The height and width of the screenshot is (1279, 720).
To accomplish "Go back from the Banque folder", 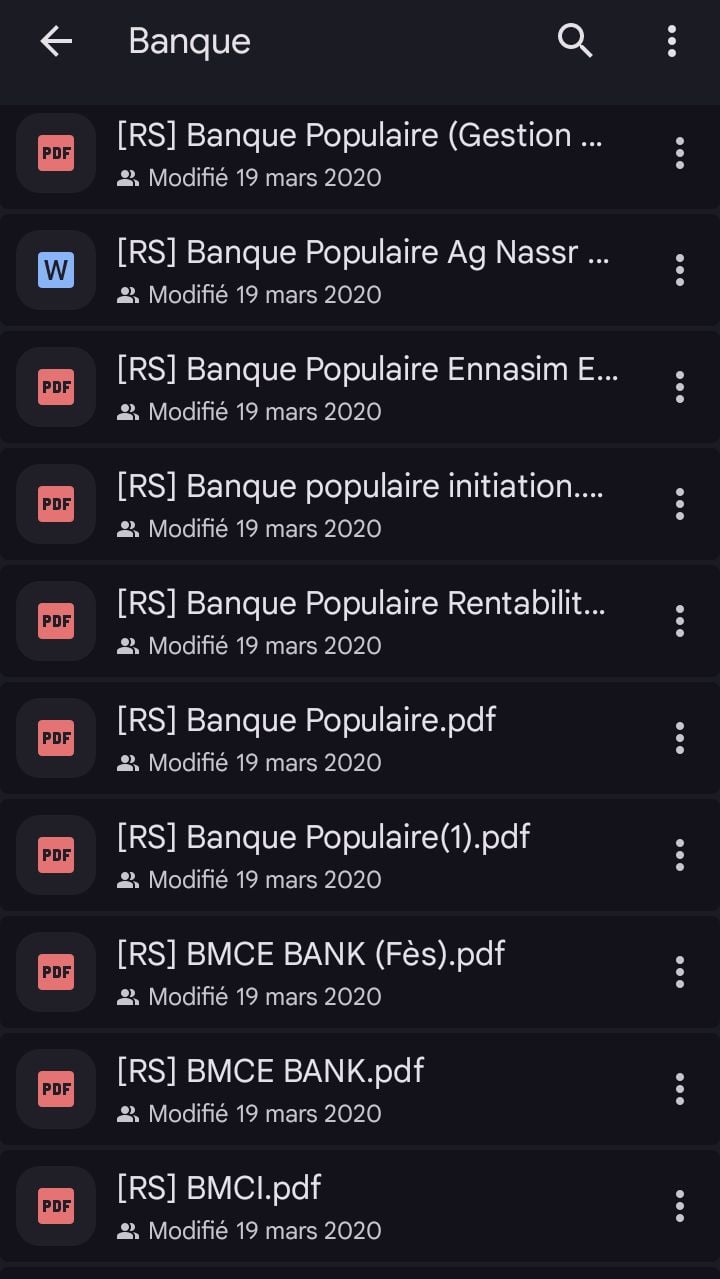I will (56, 41).
